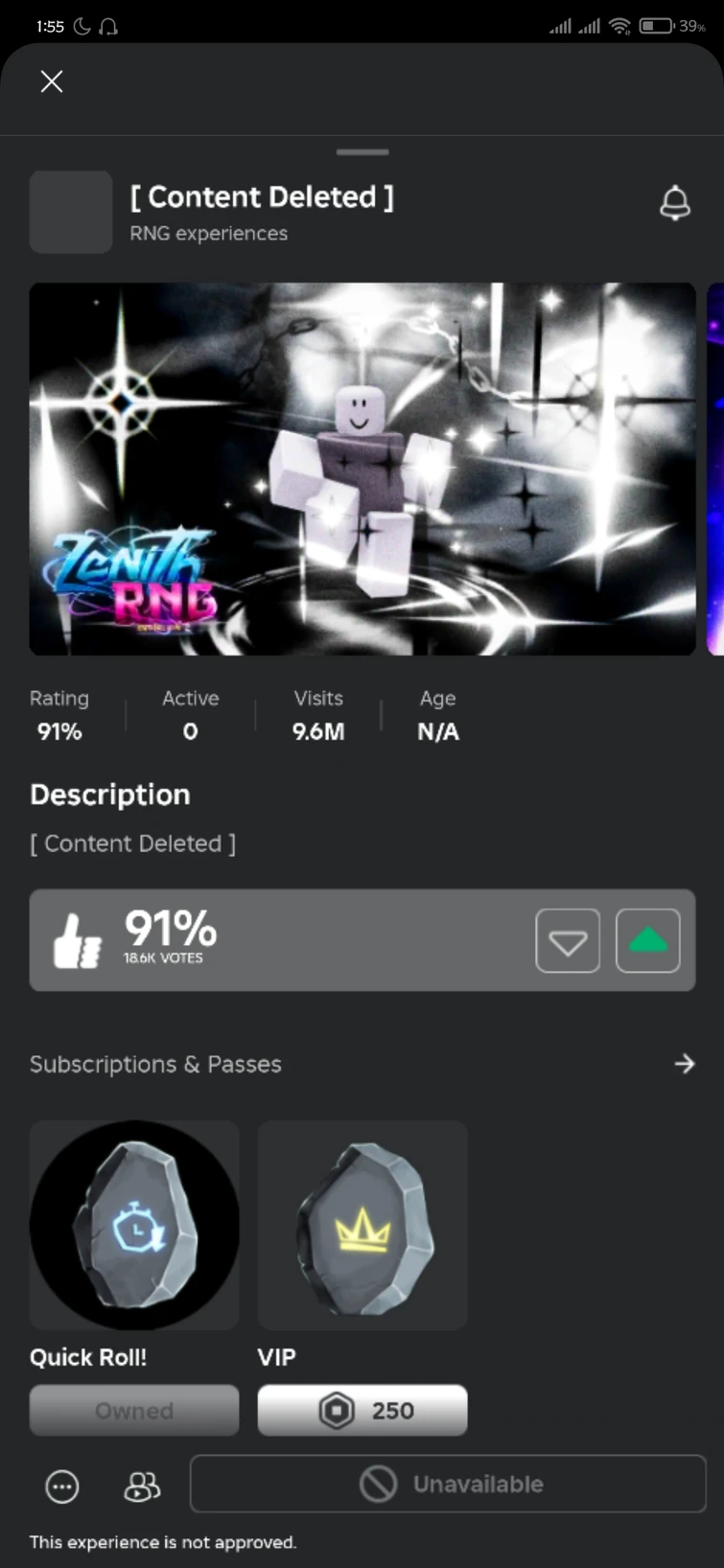This screenshot has width=724, height=1568.
Task: Check the 91% rating stat
Action: [58, 716]
